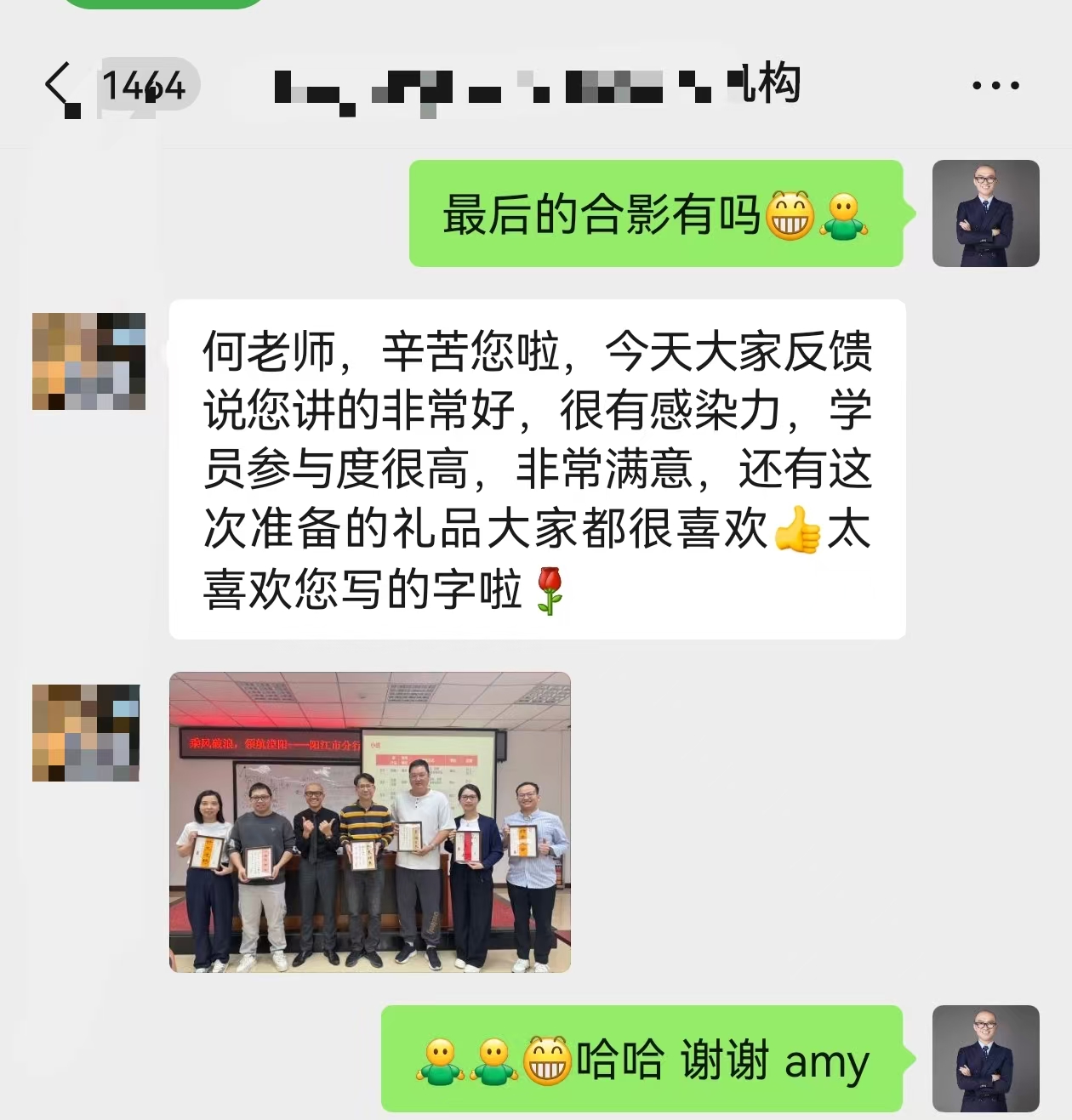This screenshot has width=1072, height=1120.
Task: Open contact avatar beside 何老师 message
Action: (88, 361)
